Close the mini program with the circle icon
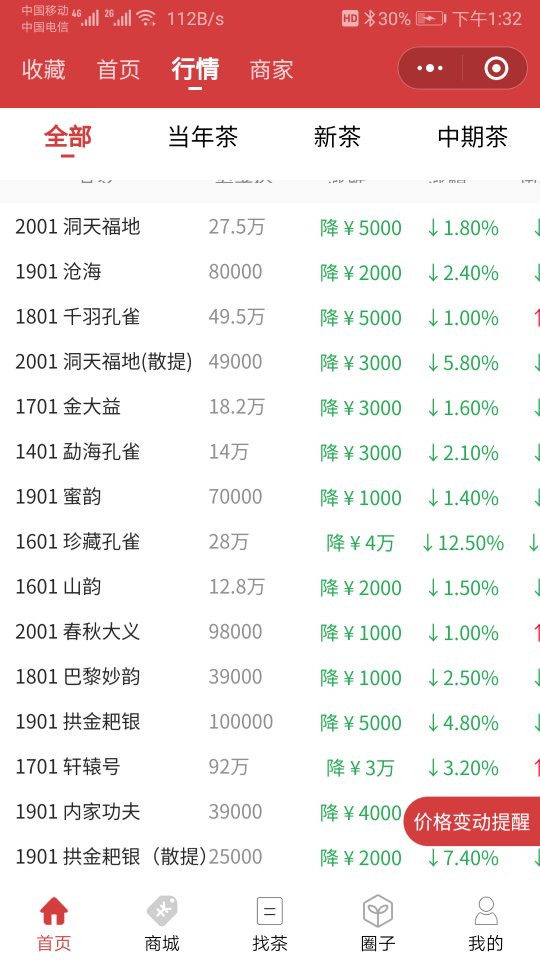 point(496,69)
